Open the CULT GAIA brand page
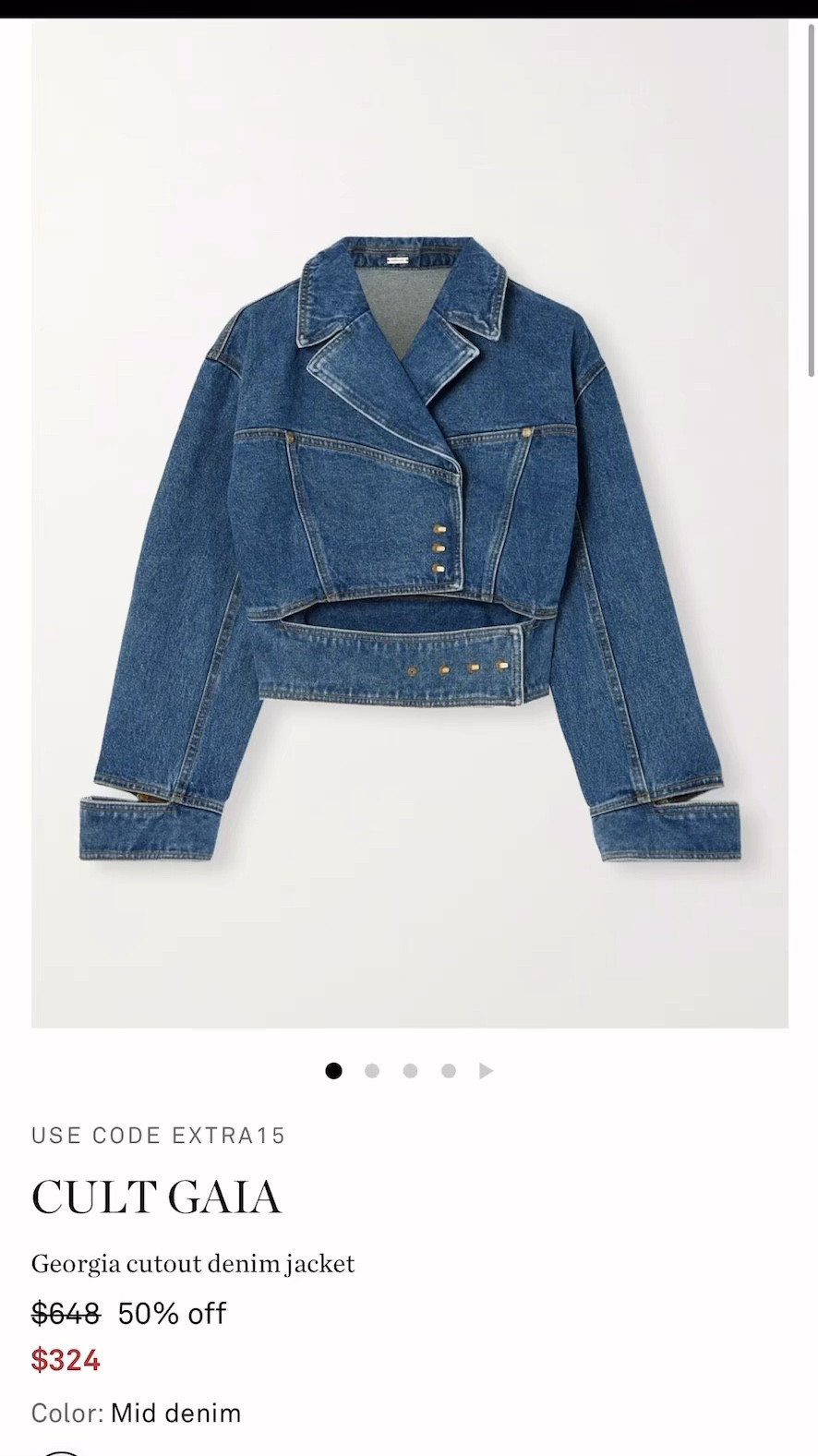 pyautogui.click(x=157, y=1196)
